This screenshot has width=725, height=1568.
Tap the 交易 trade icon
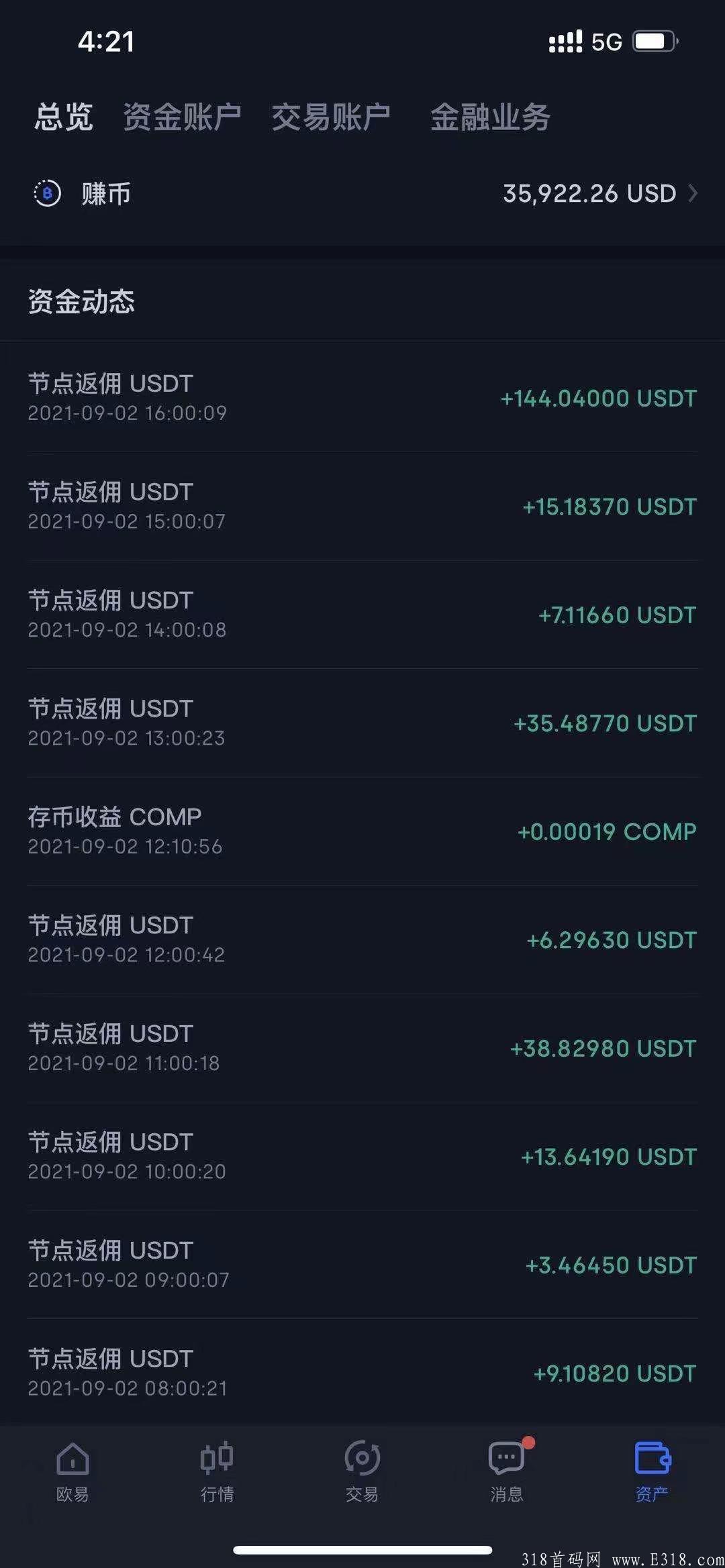click(x=362, y=1469)
